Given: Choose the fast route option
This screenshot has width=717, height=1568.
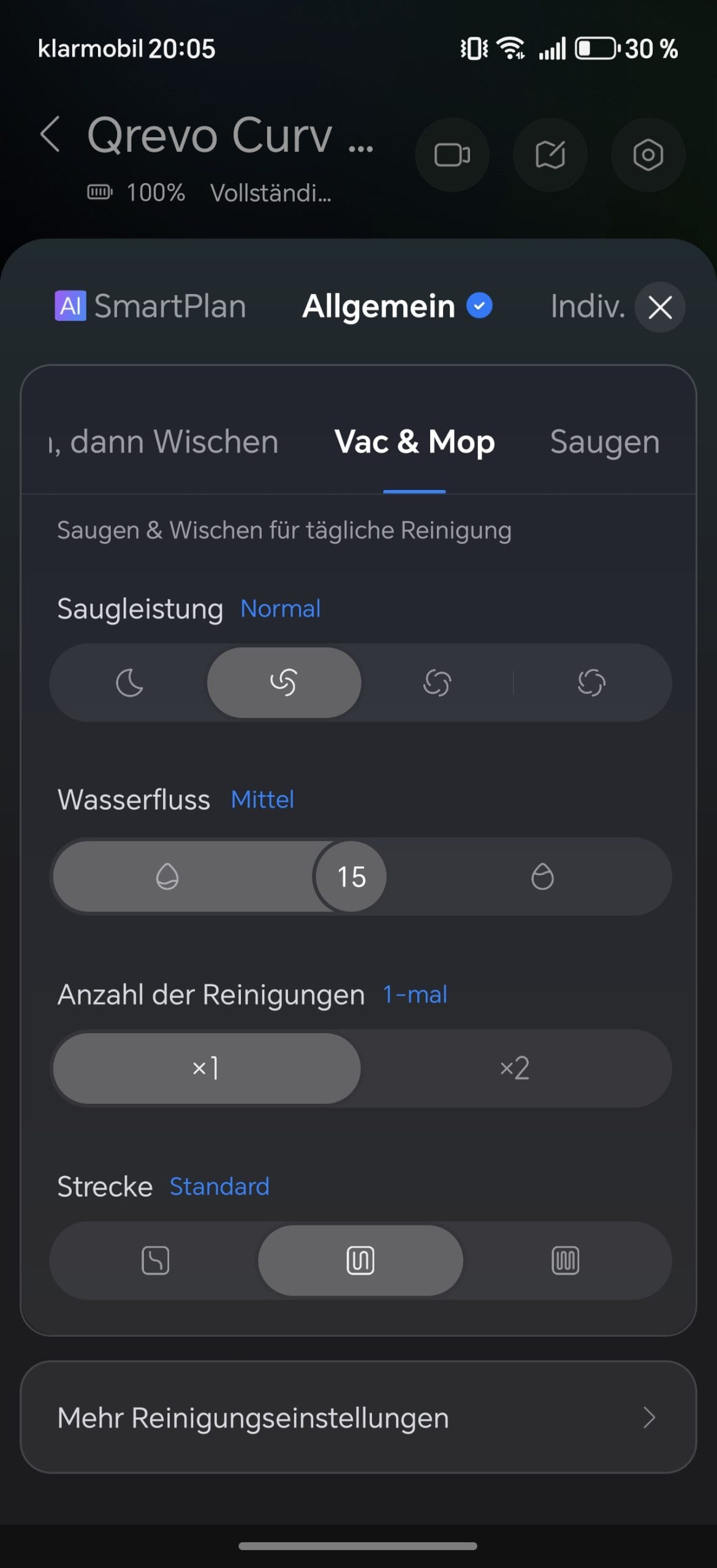Looking at the screenshot, I should pyautogui.click(x=155, y=1261).
